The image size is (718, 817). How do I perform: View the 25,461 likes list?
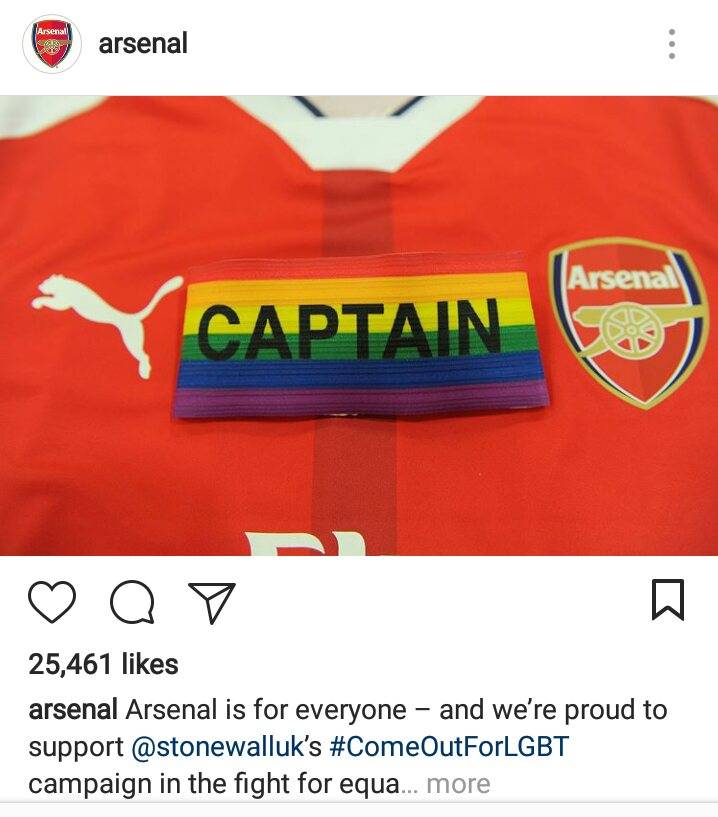pos(103,664)
